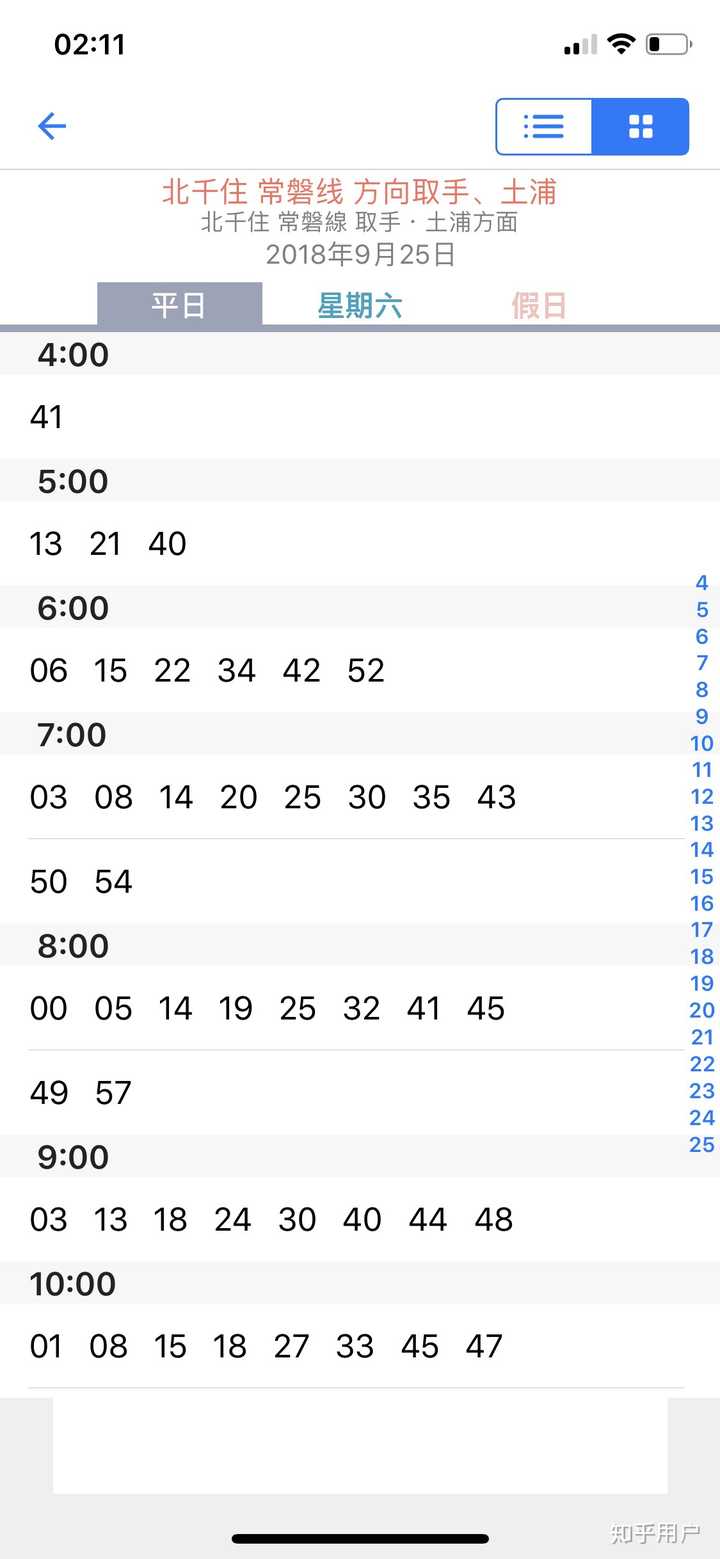Switch to list view layout

[544, 127]
